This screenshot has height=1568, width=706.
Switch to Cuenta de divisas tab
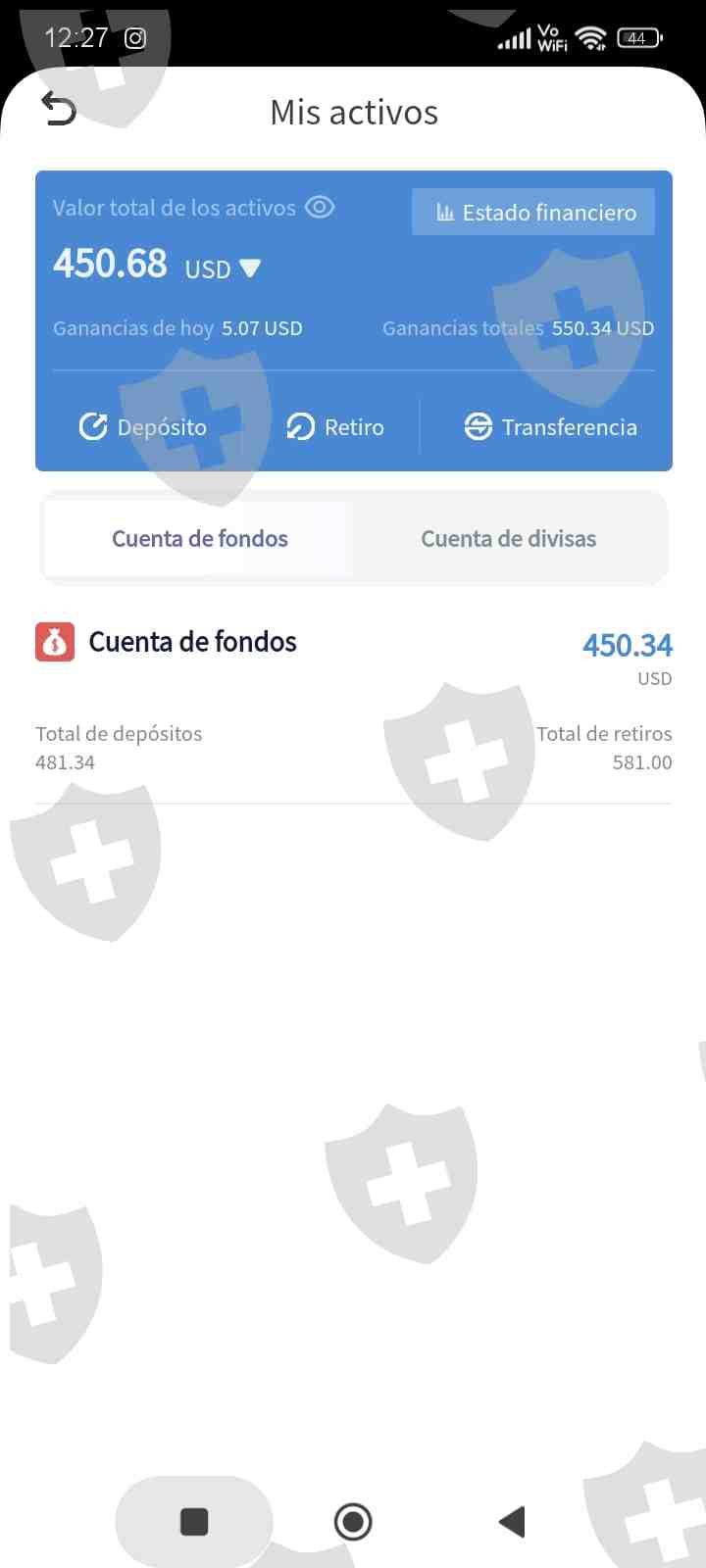[x=508, y=538]
